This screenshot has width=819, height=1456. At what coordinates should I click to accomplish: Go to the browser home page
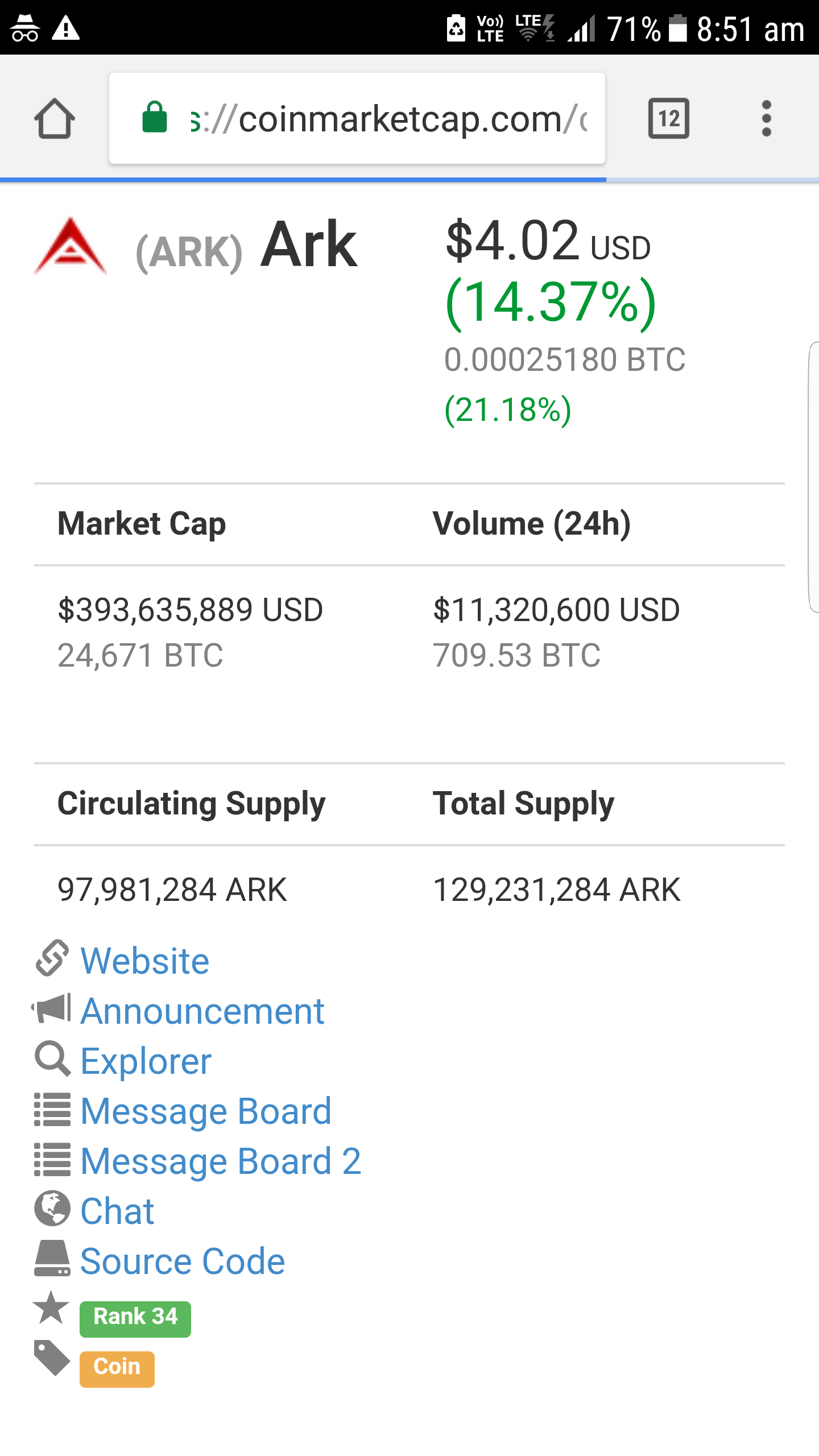point(55,119)
